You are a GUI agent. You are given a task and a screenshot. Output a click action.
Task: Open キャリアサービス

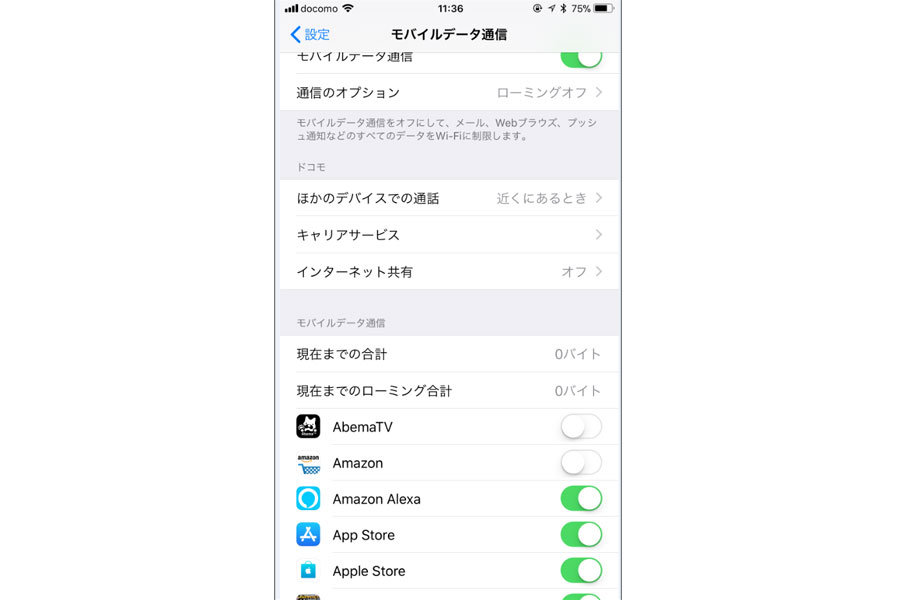[449, 235]
